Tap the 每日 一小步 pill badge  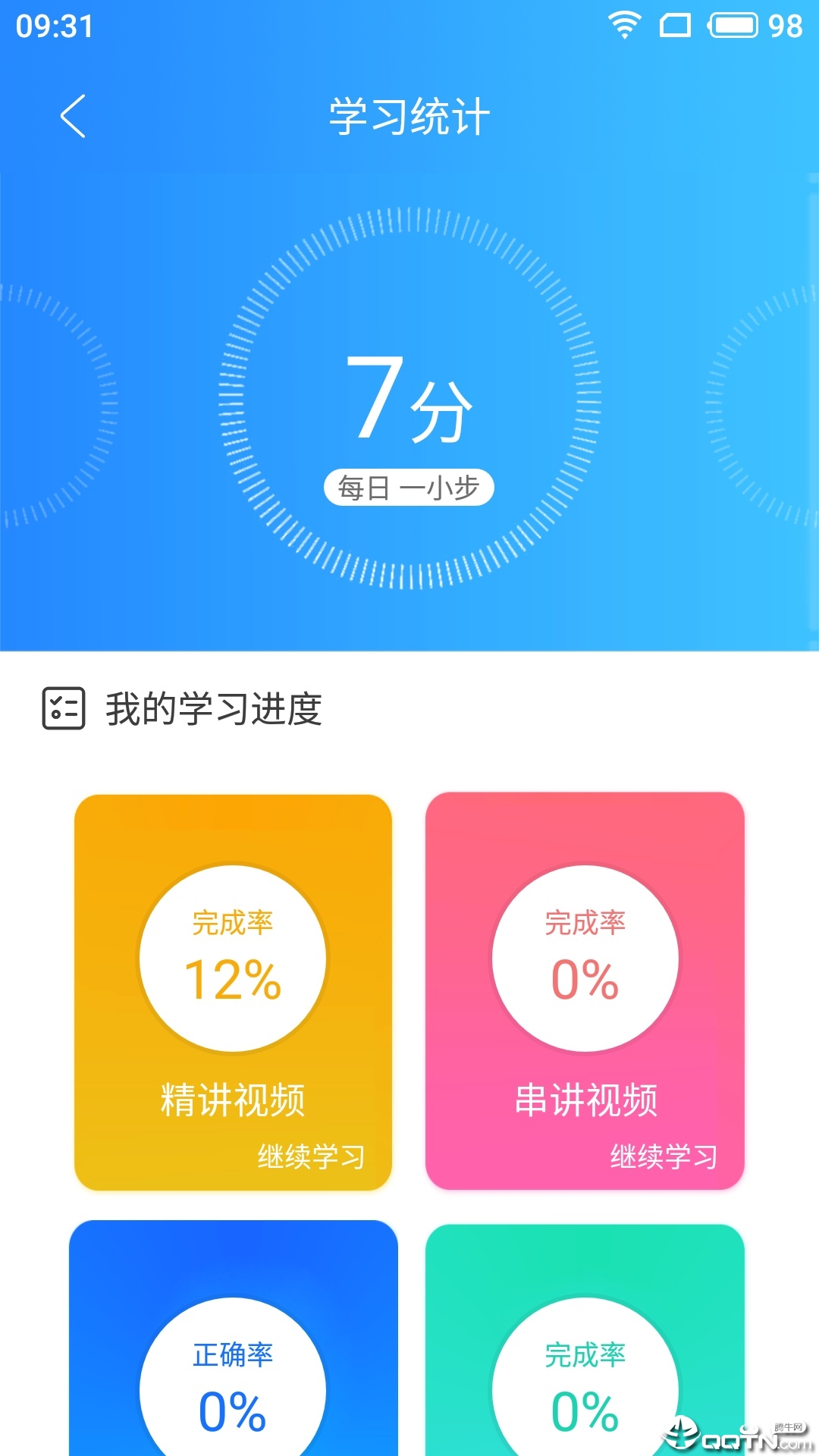(x=409, y=488)
